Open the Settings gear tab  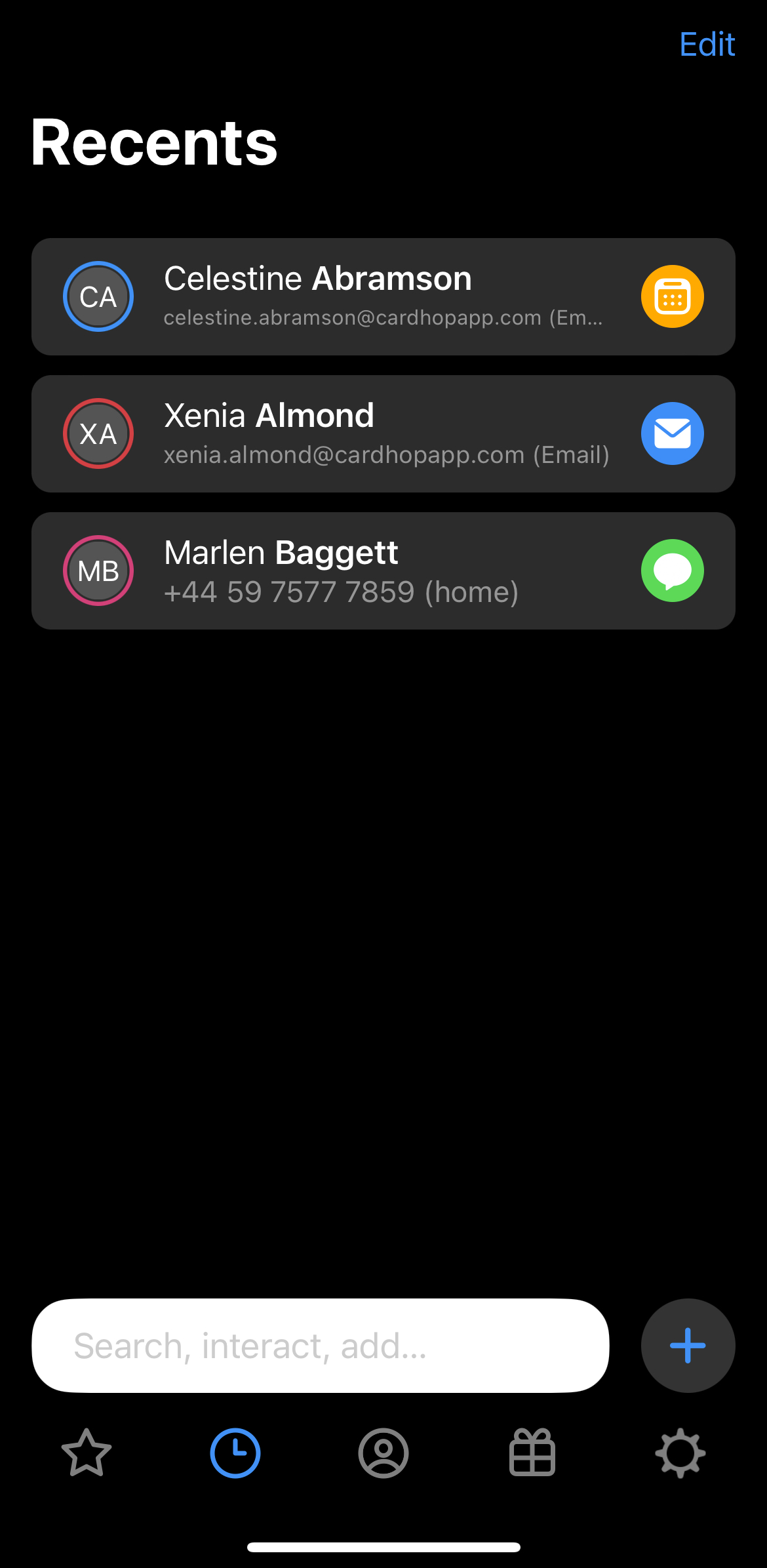tap(680, 1453)
